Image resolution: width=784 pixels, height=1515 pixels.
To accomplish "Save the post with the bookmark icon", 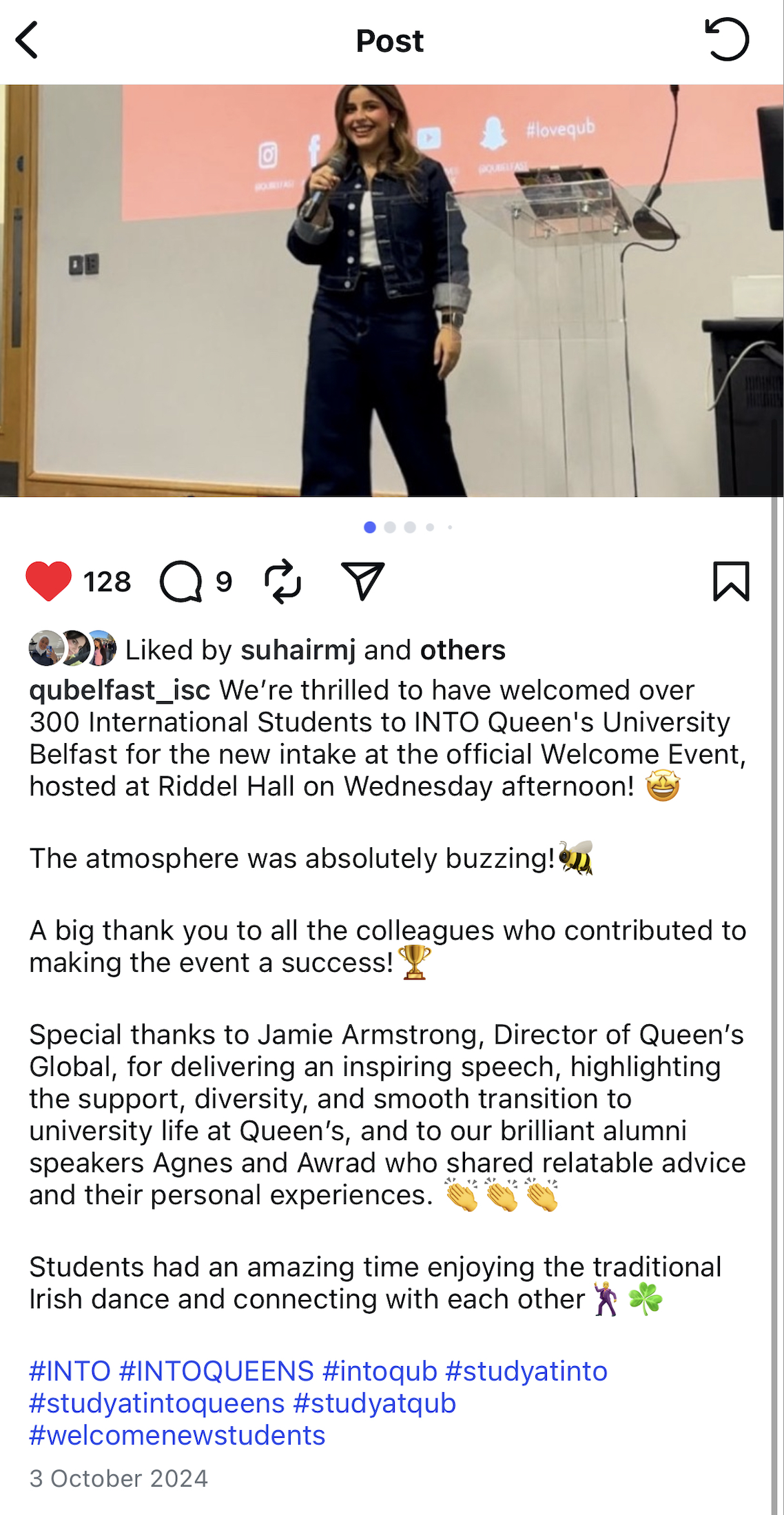I will pyautogui.click(x=731, y=581).
